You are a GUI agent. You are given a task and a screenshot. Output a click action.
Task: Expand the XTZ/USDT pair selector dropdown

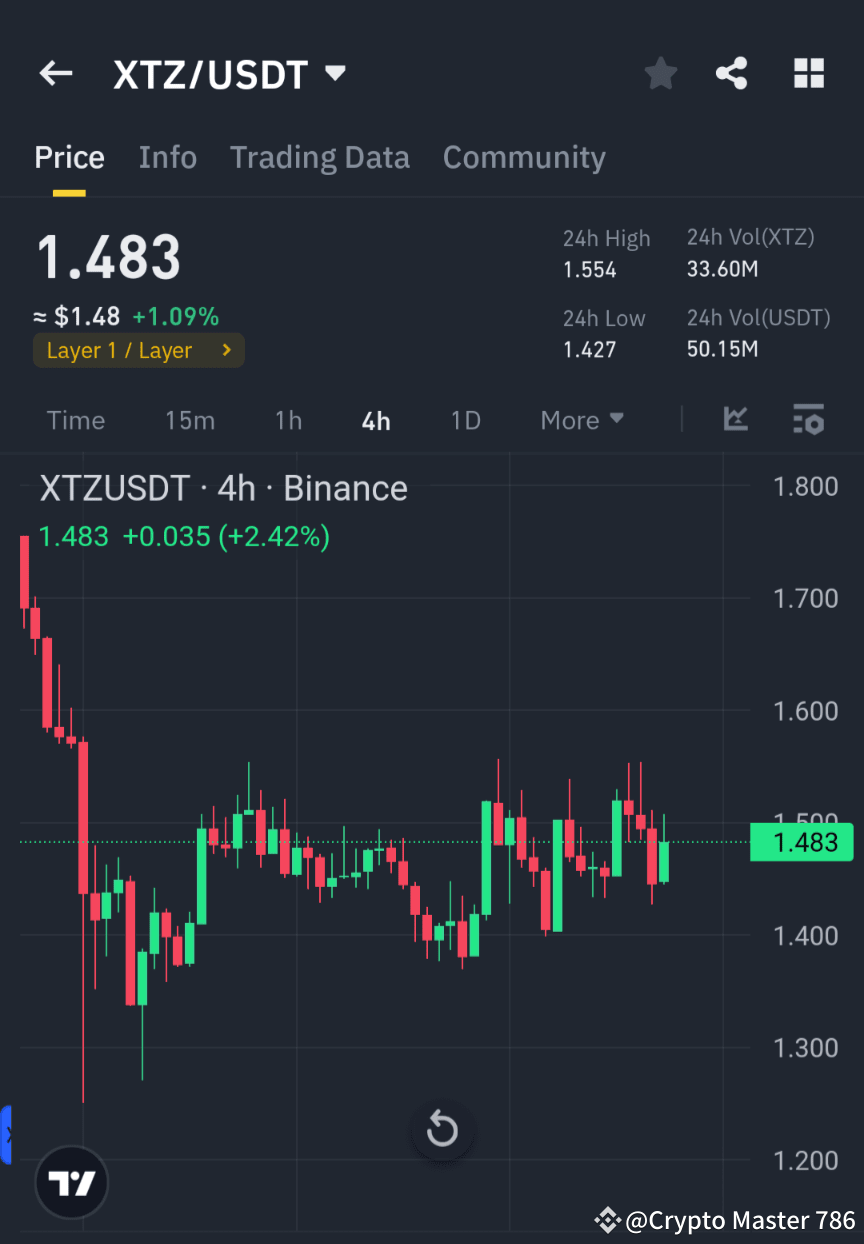[x=335, y=72]
